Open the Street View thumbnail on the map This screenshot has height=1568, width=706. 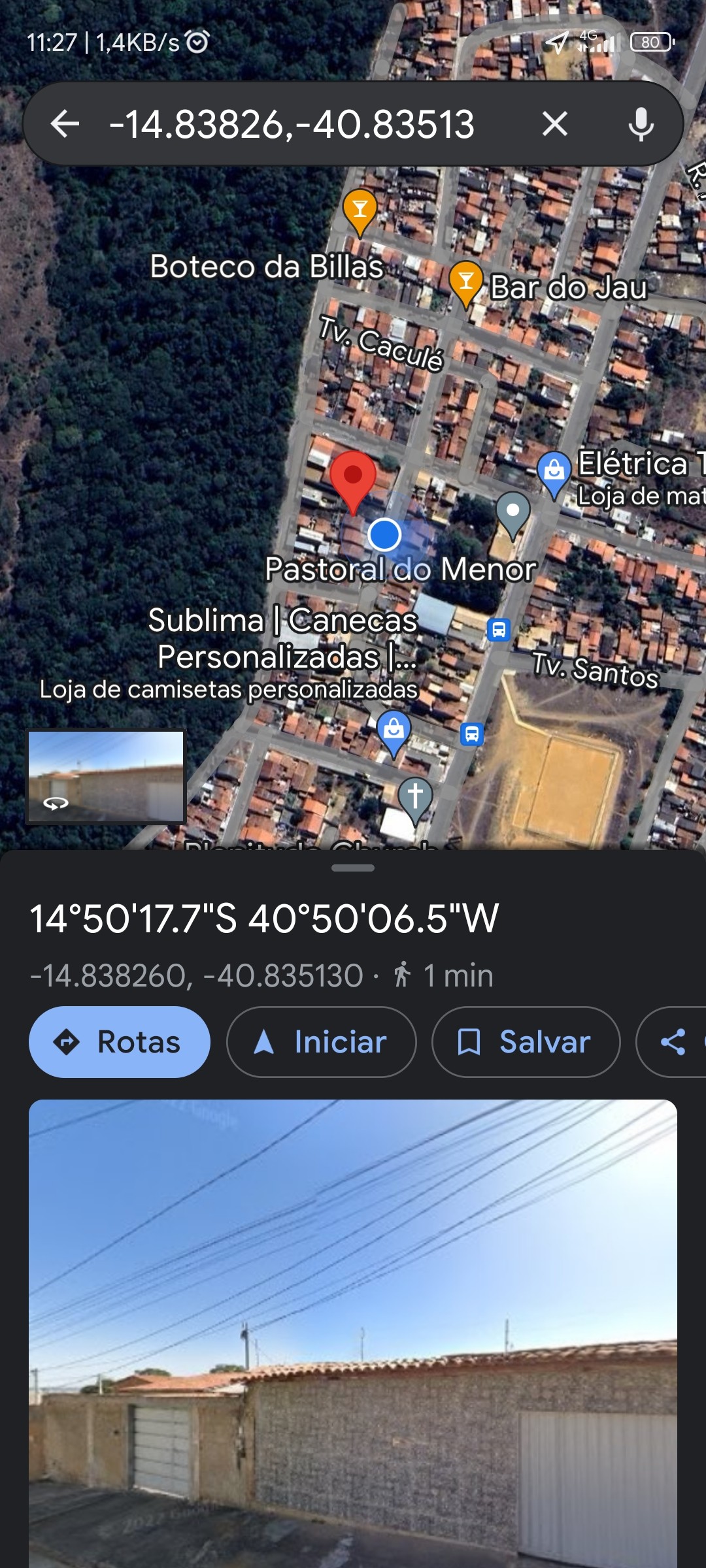[106, 776]
